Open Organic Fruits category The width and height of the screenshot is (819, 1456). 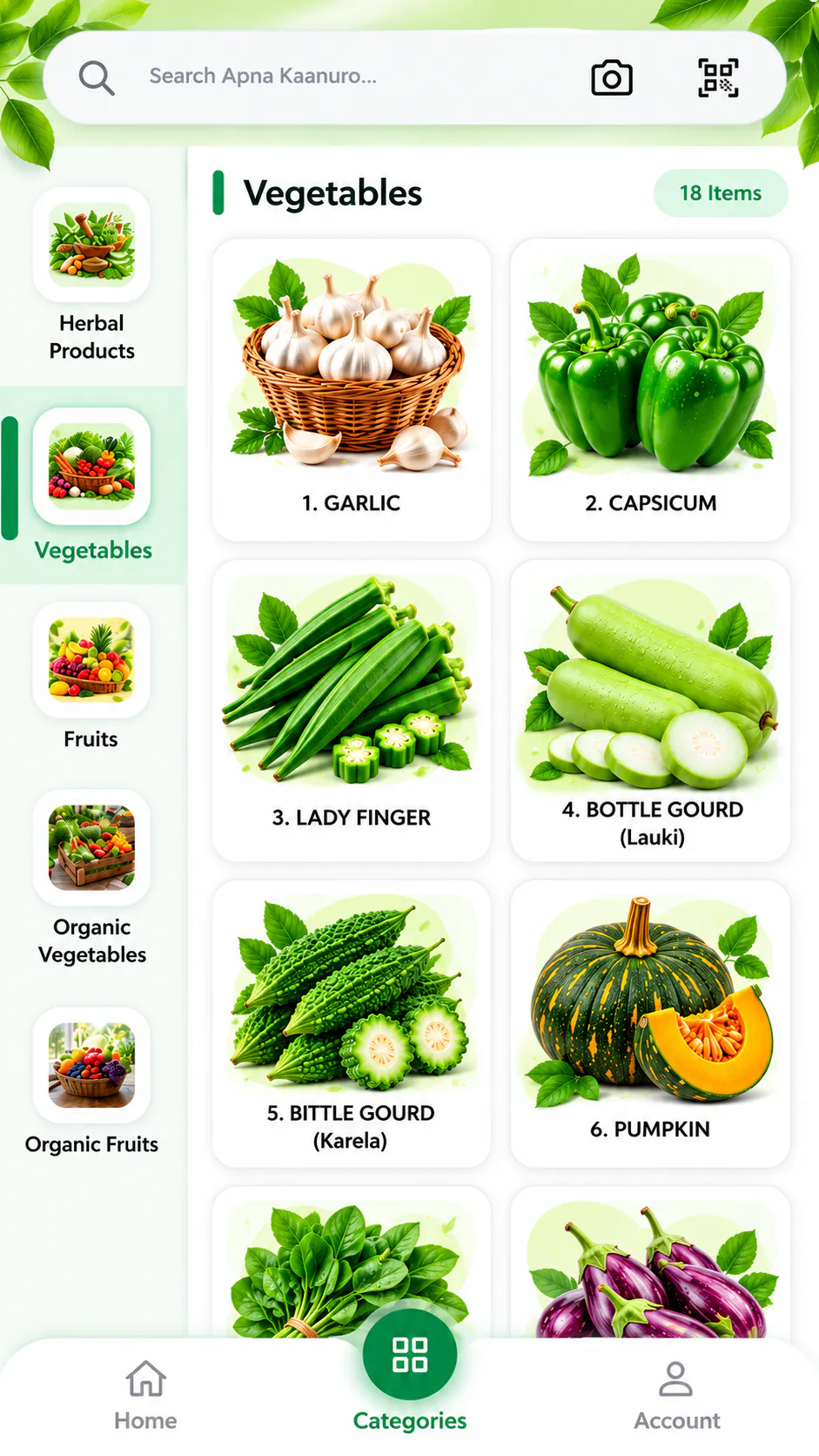pos(92,1082)
